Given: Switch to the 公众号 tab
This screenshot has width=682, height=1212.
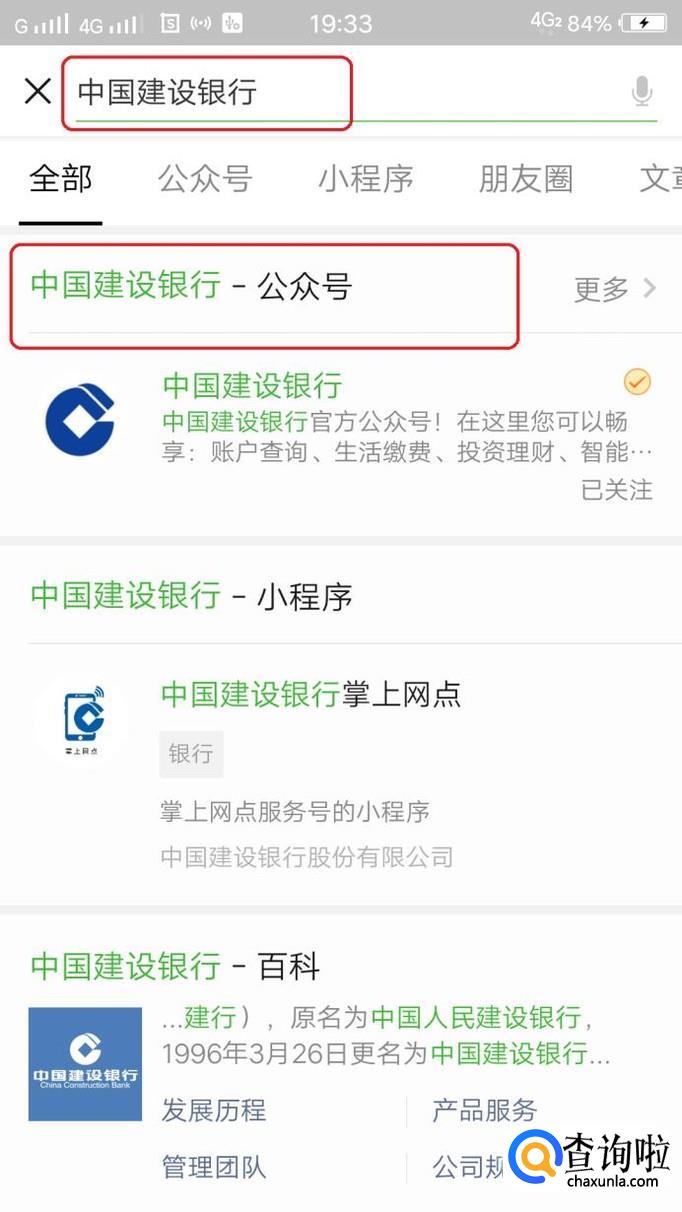Looking at the screenshot, I should tap(205, 179).
